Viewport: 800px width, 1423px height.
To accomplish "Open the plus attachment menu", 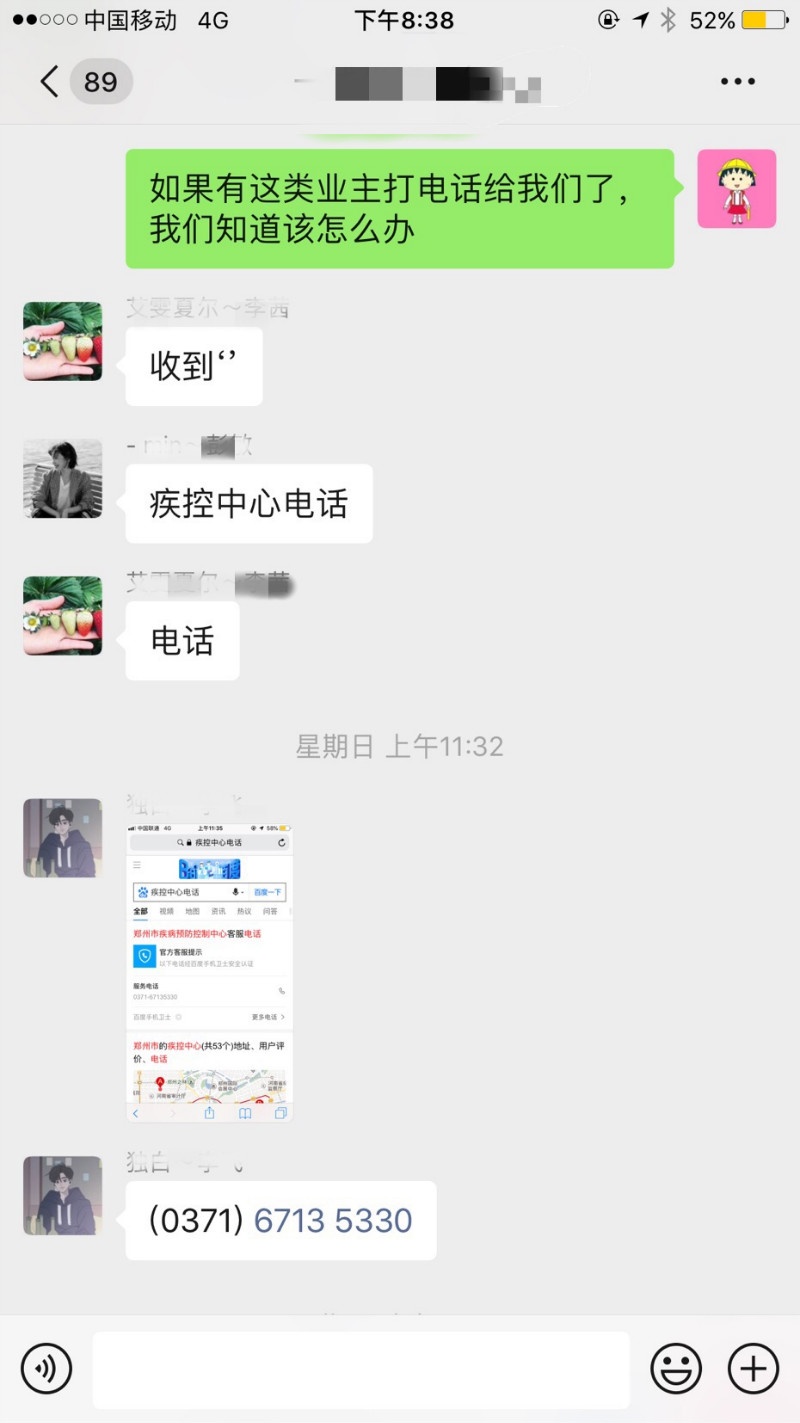I will pos(753,1368).
